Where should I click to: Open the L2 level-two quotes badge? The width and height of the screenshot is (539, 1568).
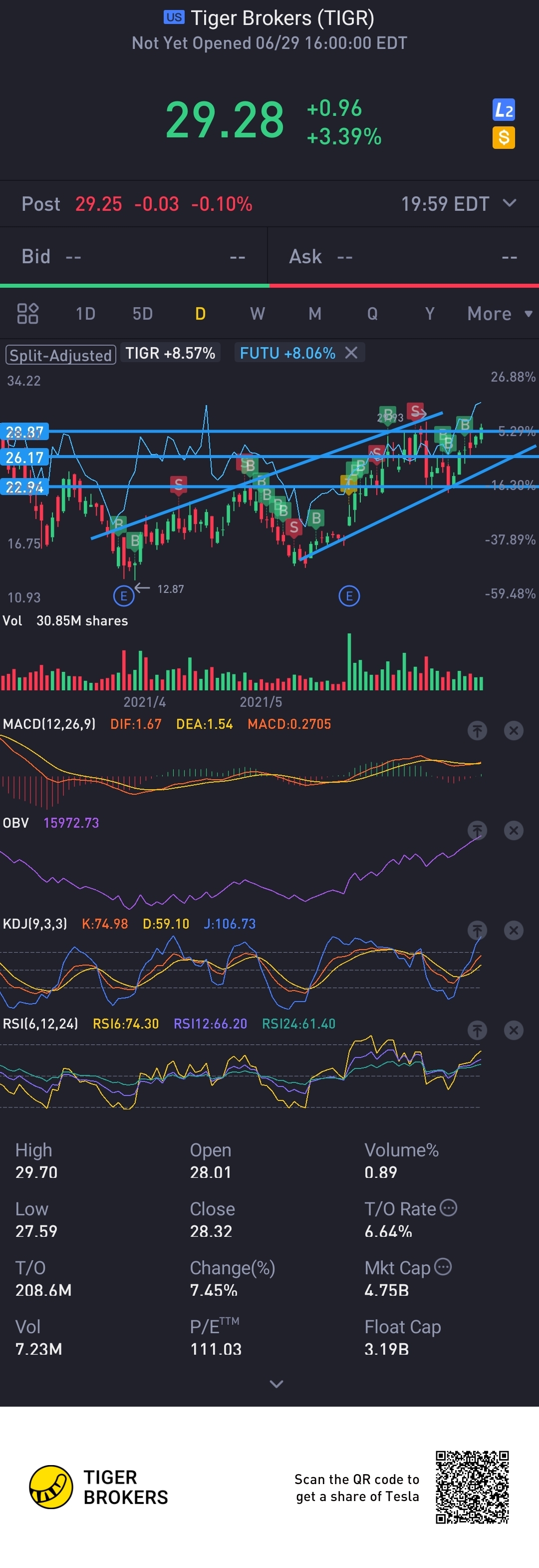pos(503,110)
